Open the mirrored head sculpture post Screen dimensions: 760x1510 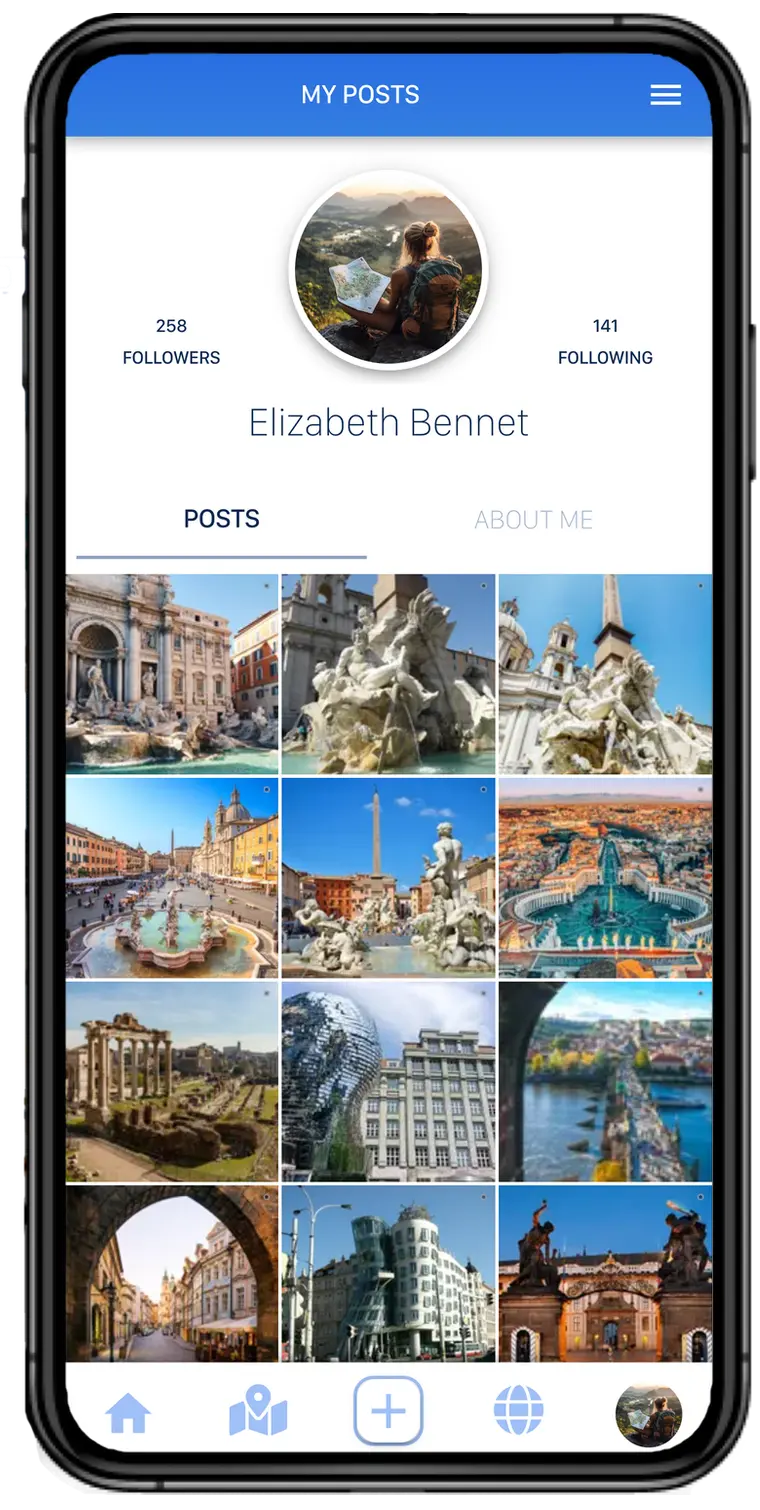(x=388, y=1082)
